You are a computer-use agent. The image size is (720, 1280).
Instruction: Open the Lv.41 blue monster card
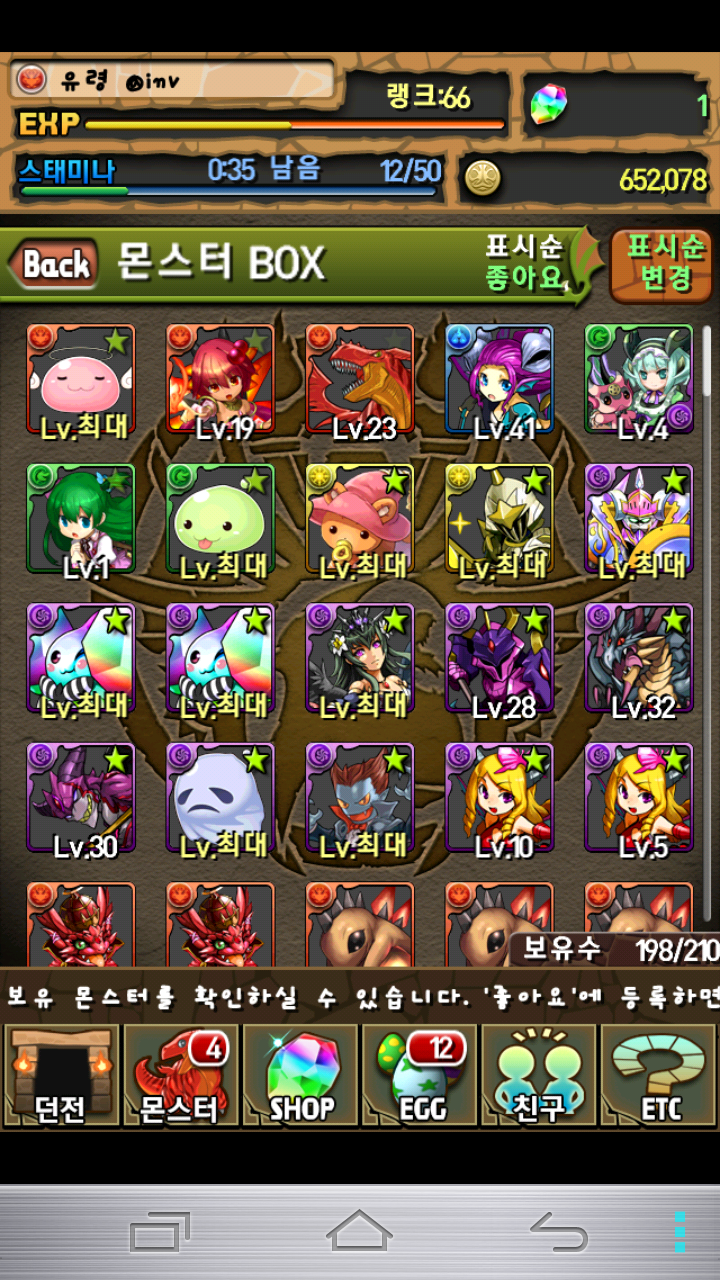click(x=499, y=379)
